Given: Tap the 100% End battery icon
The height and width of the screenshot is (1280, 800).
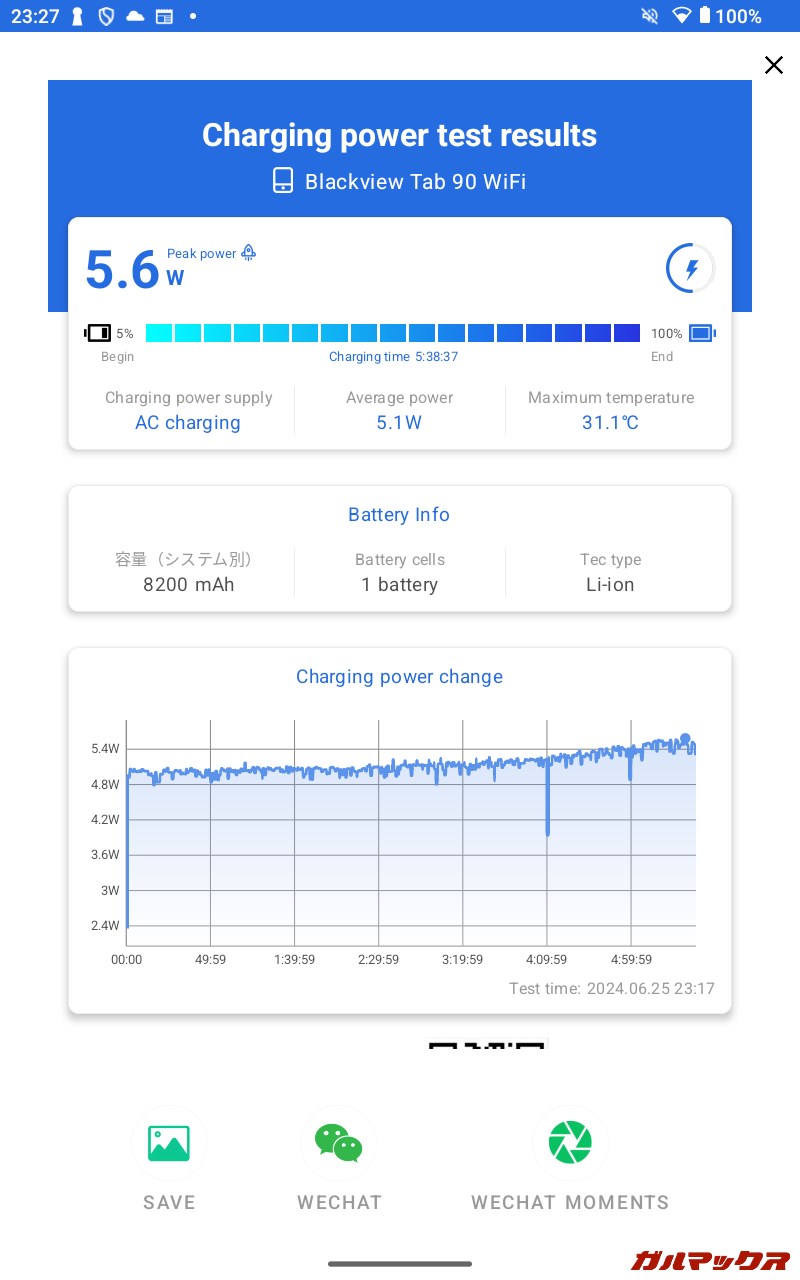Looking at the screenshot, I should 702,333.
